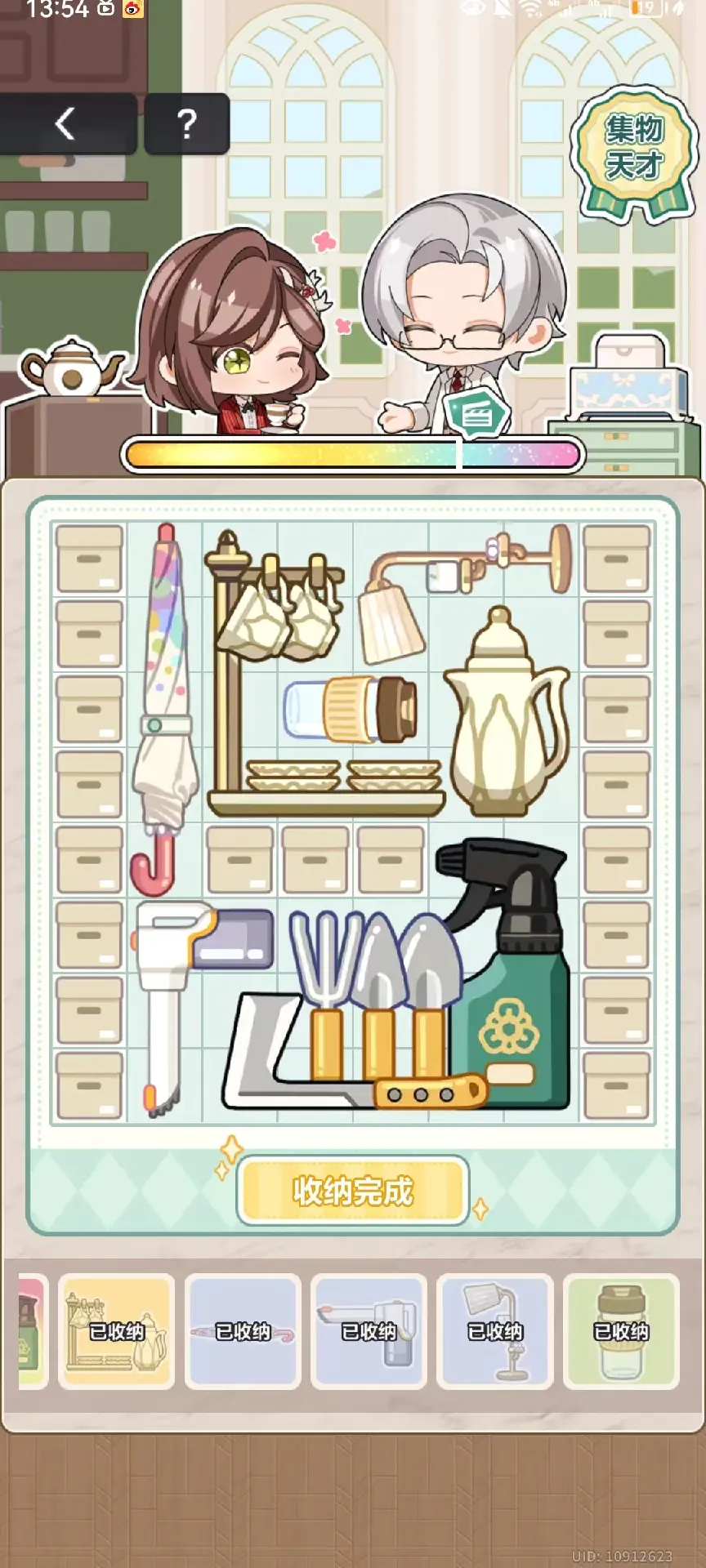706x1568 pixels.
Task: Go back using the arrow button
Action: 67,123
